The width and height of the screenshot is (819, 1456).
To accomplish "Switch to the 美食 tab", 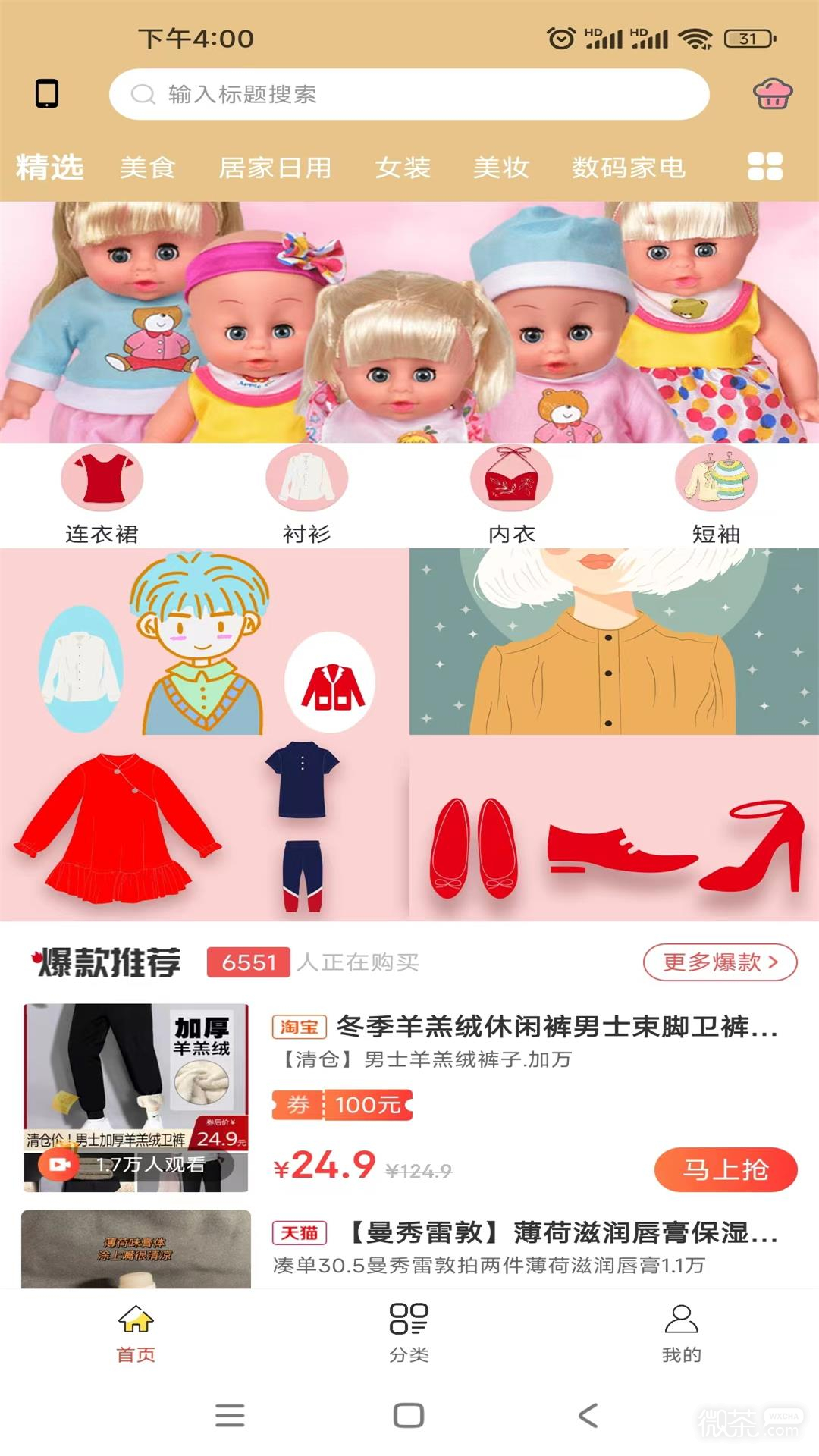I will click(x=148, y=168).
